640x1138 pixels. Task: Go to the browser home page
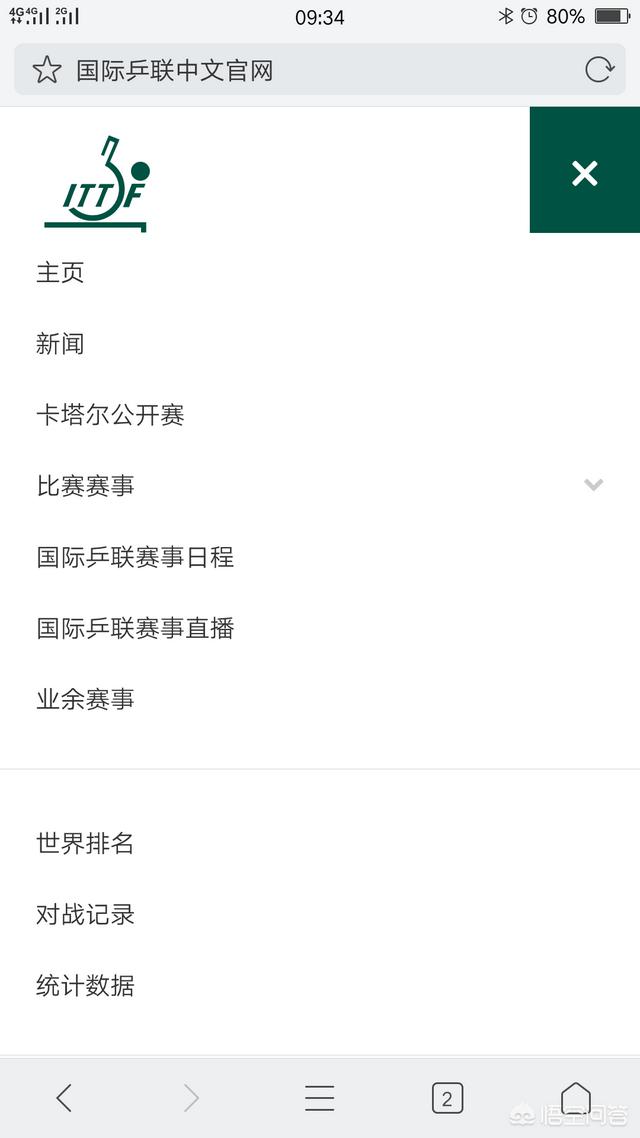point(575,1097)
